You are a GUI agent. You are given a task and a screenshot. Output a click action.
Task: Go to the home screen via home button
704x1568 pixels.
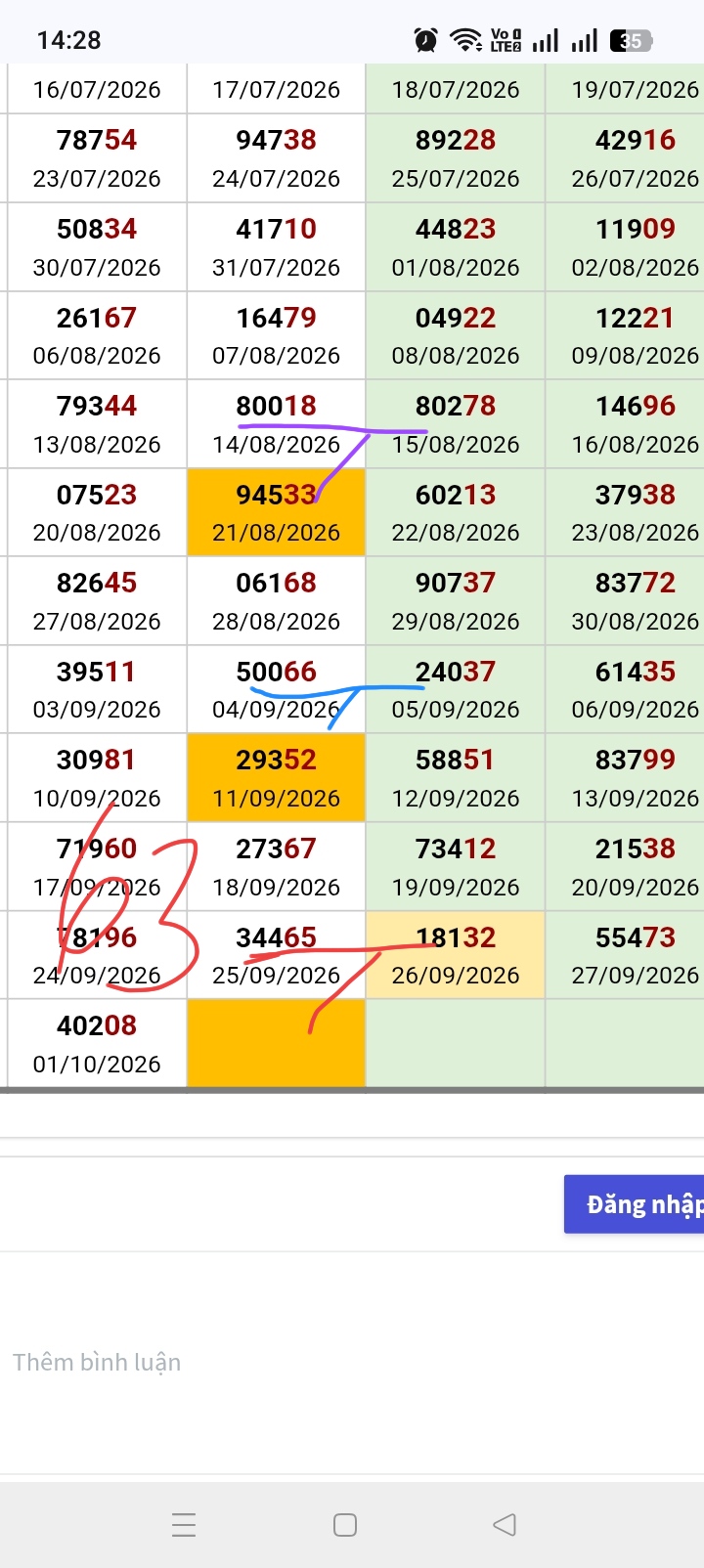345,1525
